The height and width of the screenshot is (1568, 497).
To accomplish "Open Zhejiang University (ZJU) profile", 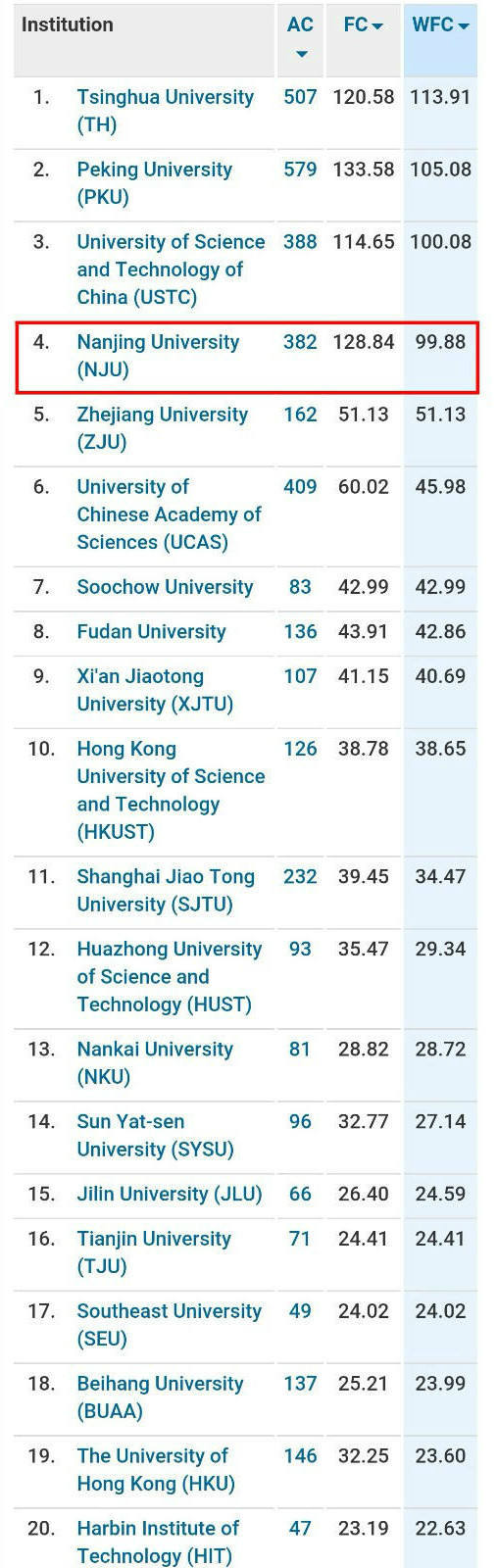I will point(162,428).
